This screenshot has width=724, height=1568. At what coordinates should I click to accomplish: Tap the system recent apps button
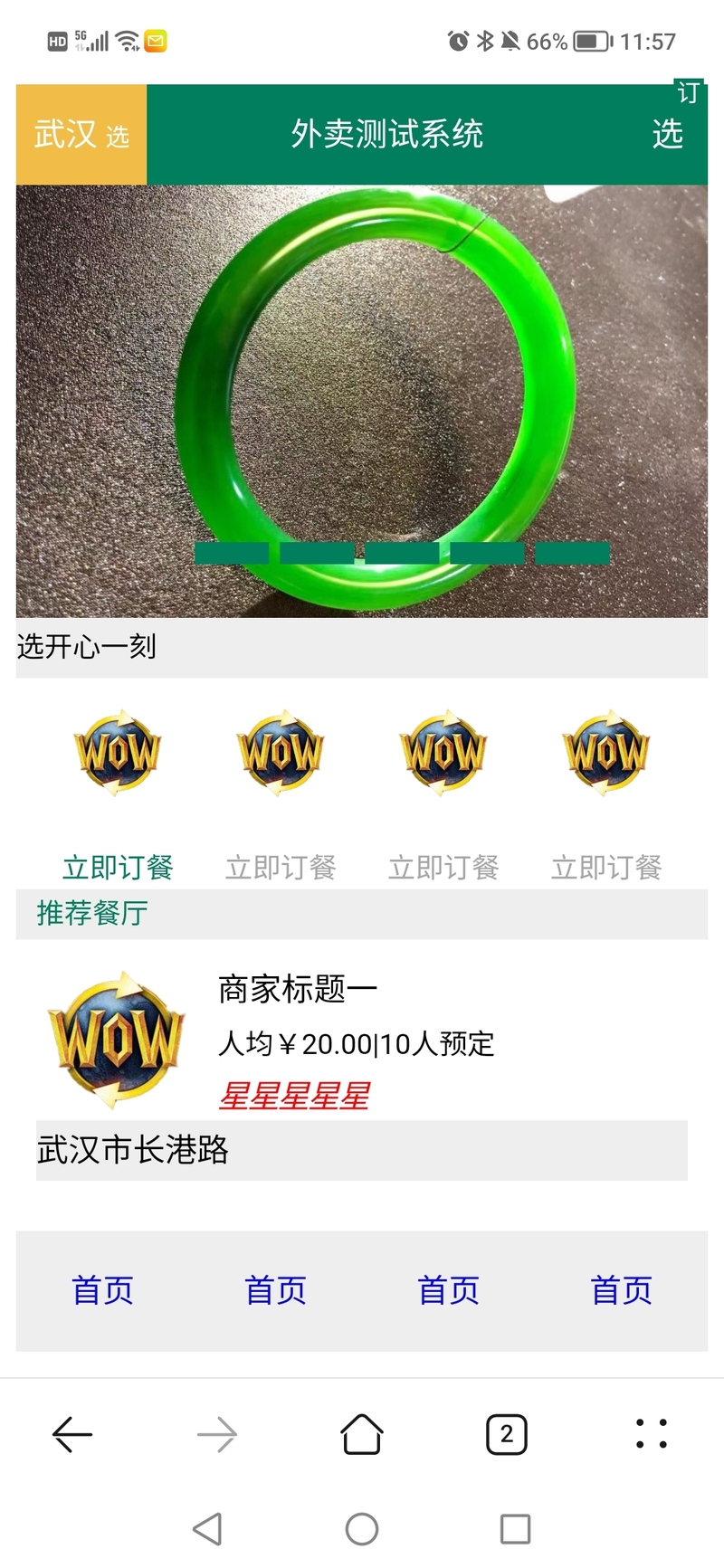tap(515, 1529)
